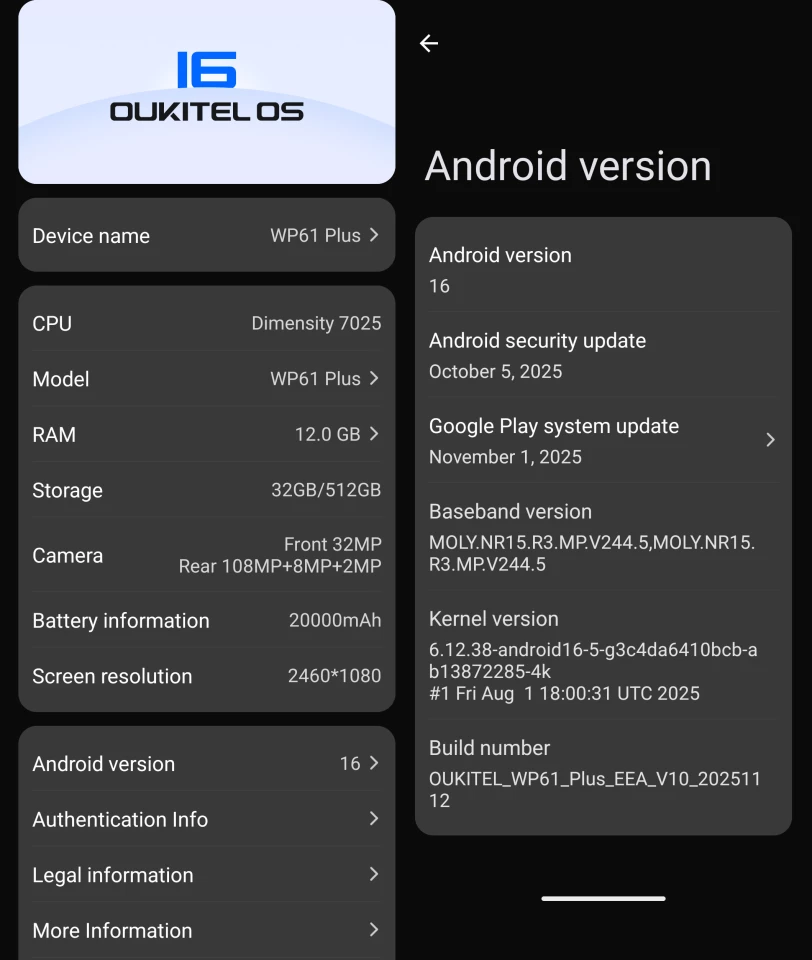Tap the Android security update entry
Screen dimensions: 812x960
[602, 355]
